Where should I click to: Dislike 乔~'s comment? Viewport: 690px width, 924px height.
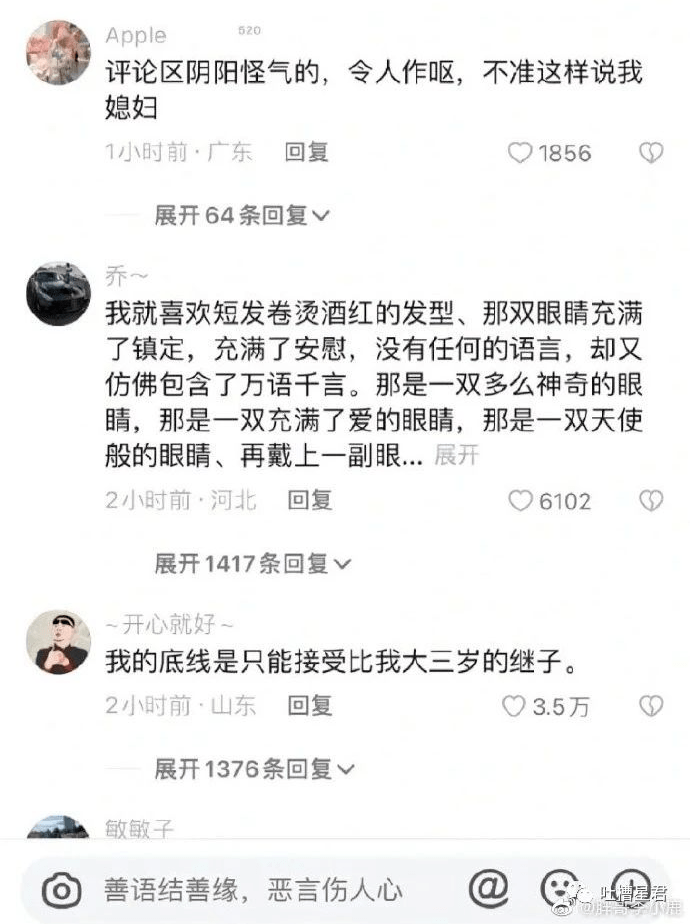(651, 501)
